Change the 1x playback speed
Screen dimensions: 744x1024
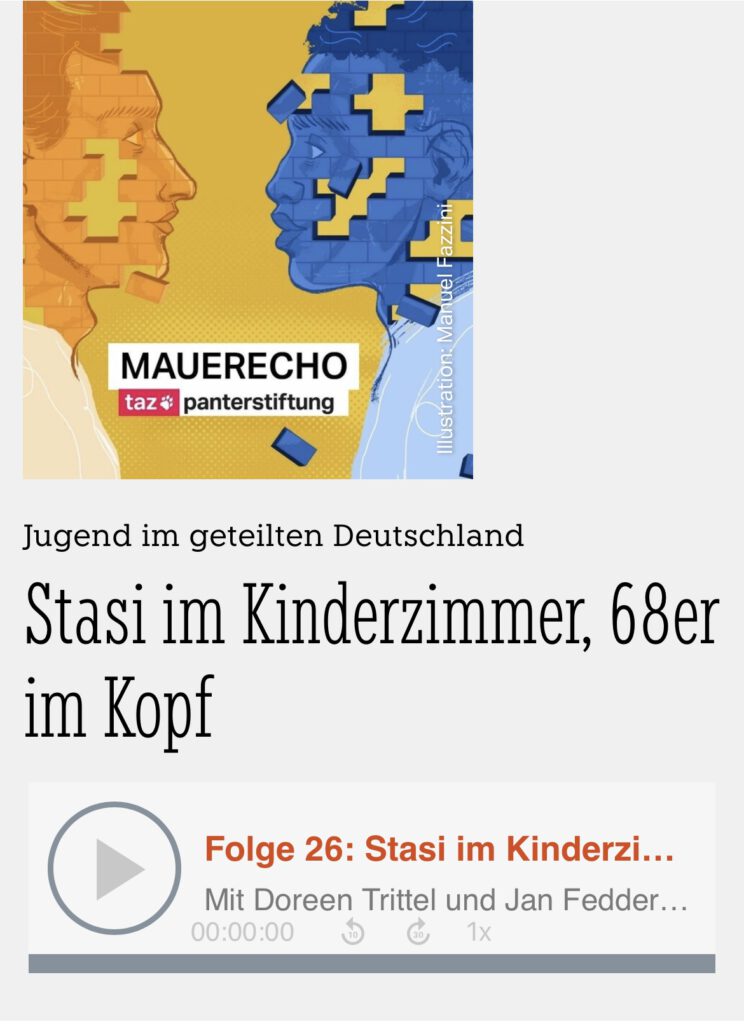(479, 933)
